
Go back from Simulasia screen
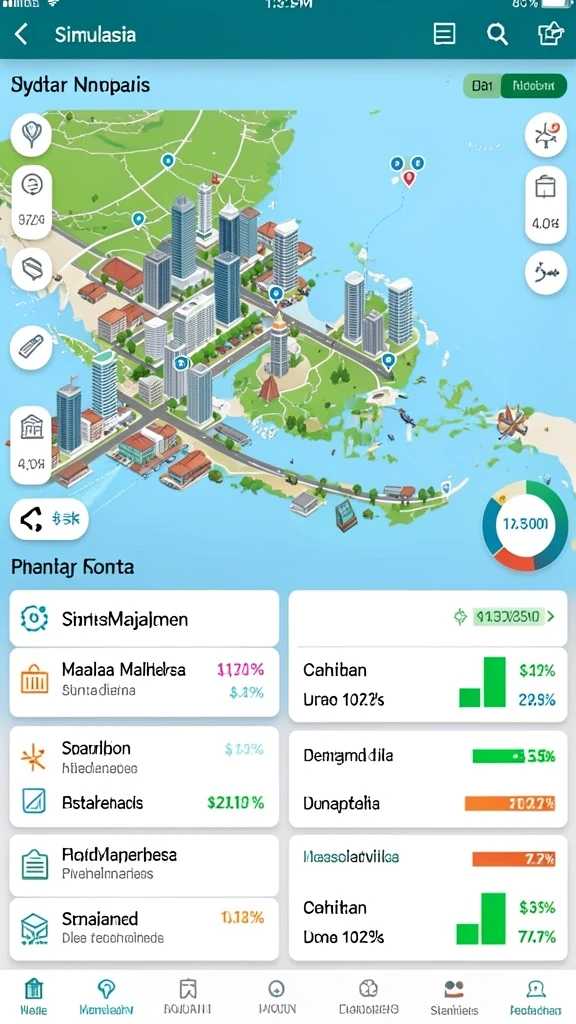(x=22, y=34)
